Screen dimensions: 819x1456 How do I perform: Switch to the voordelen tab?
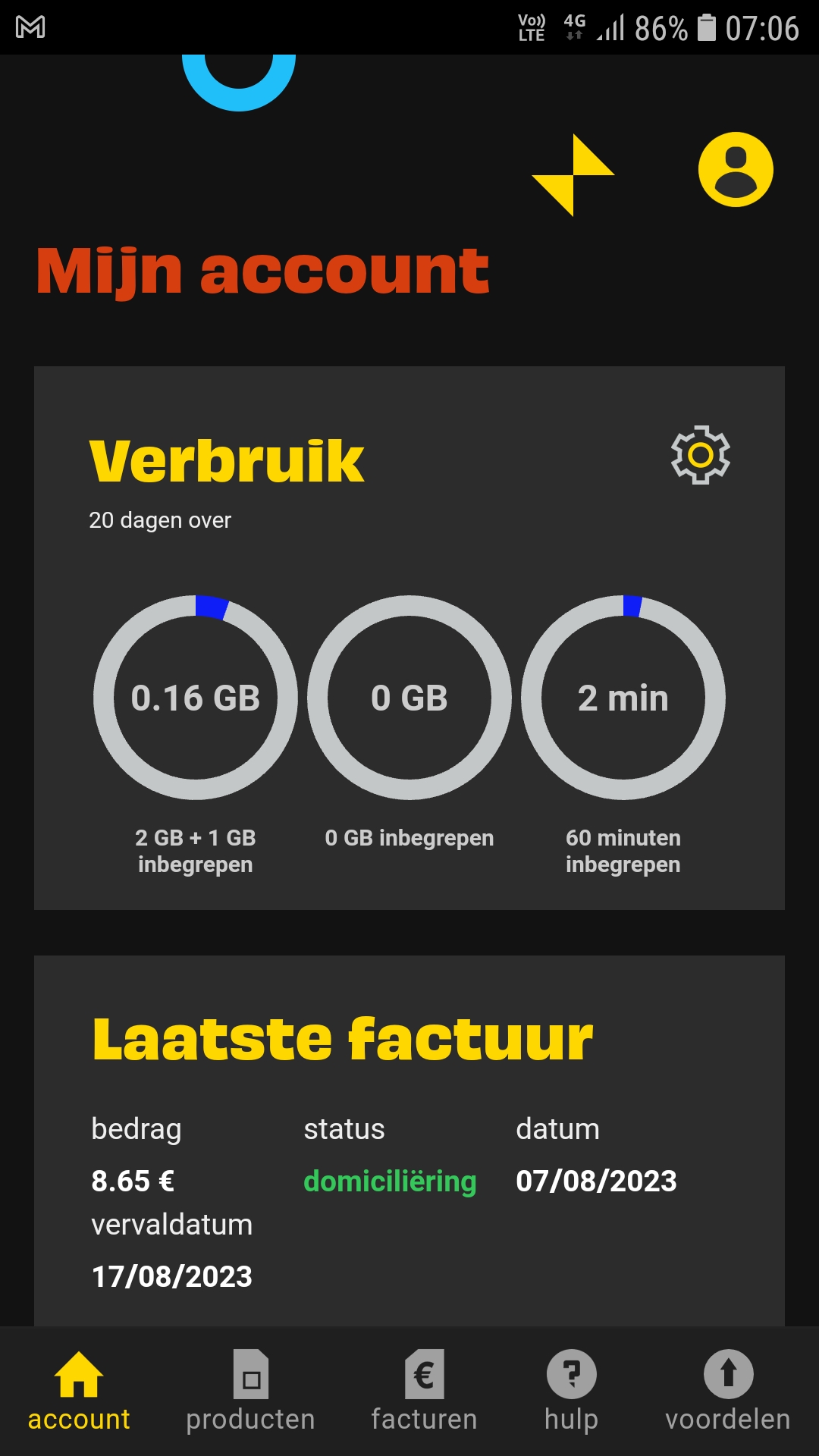click(728, 1391)
